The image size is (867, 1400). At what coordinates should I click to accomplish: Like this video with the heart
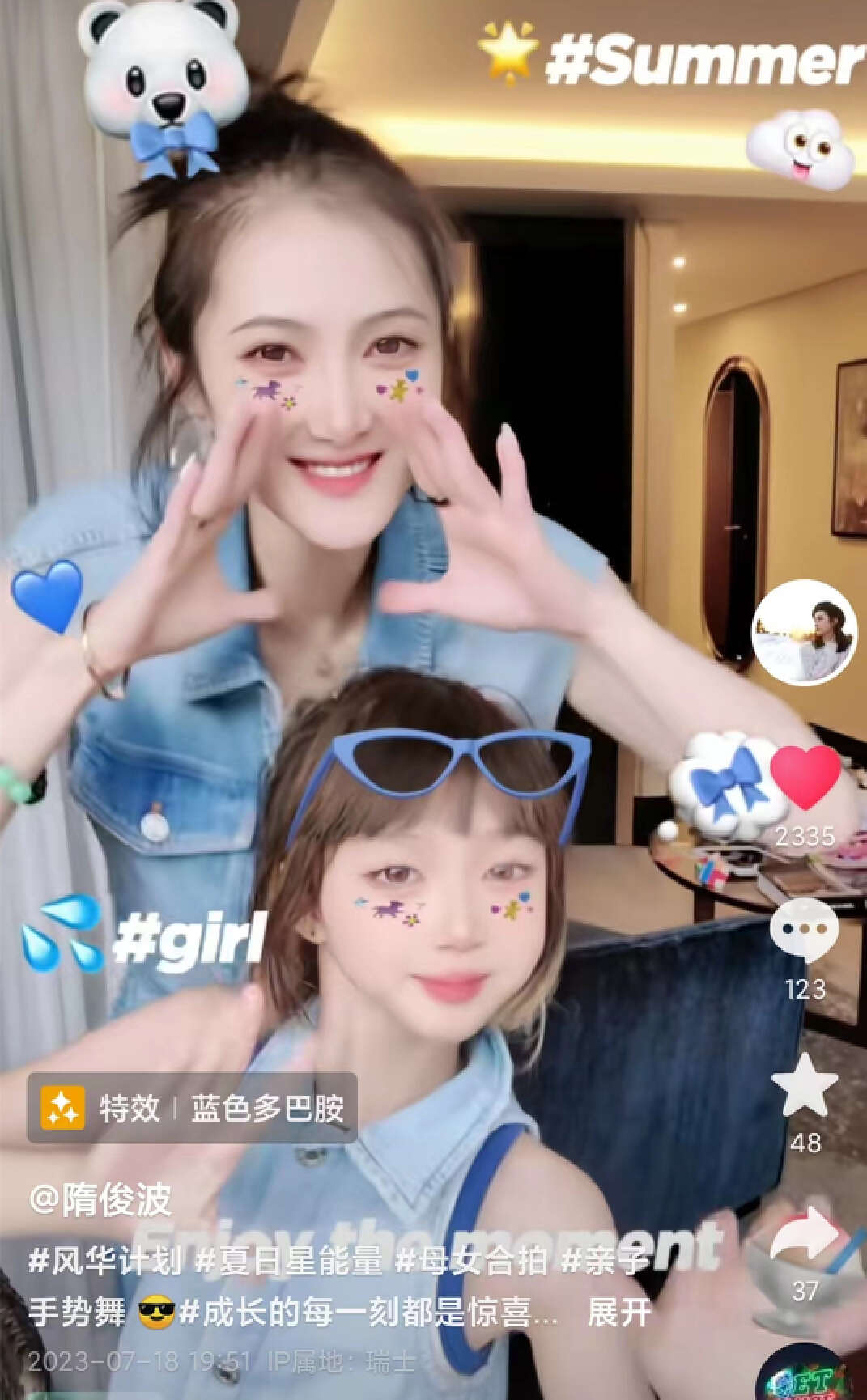pos(805,778)
